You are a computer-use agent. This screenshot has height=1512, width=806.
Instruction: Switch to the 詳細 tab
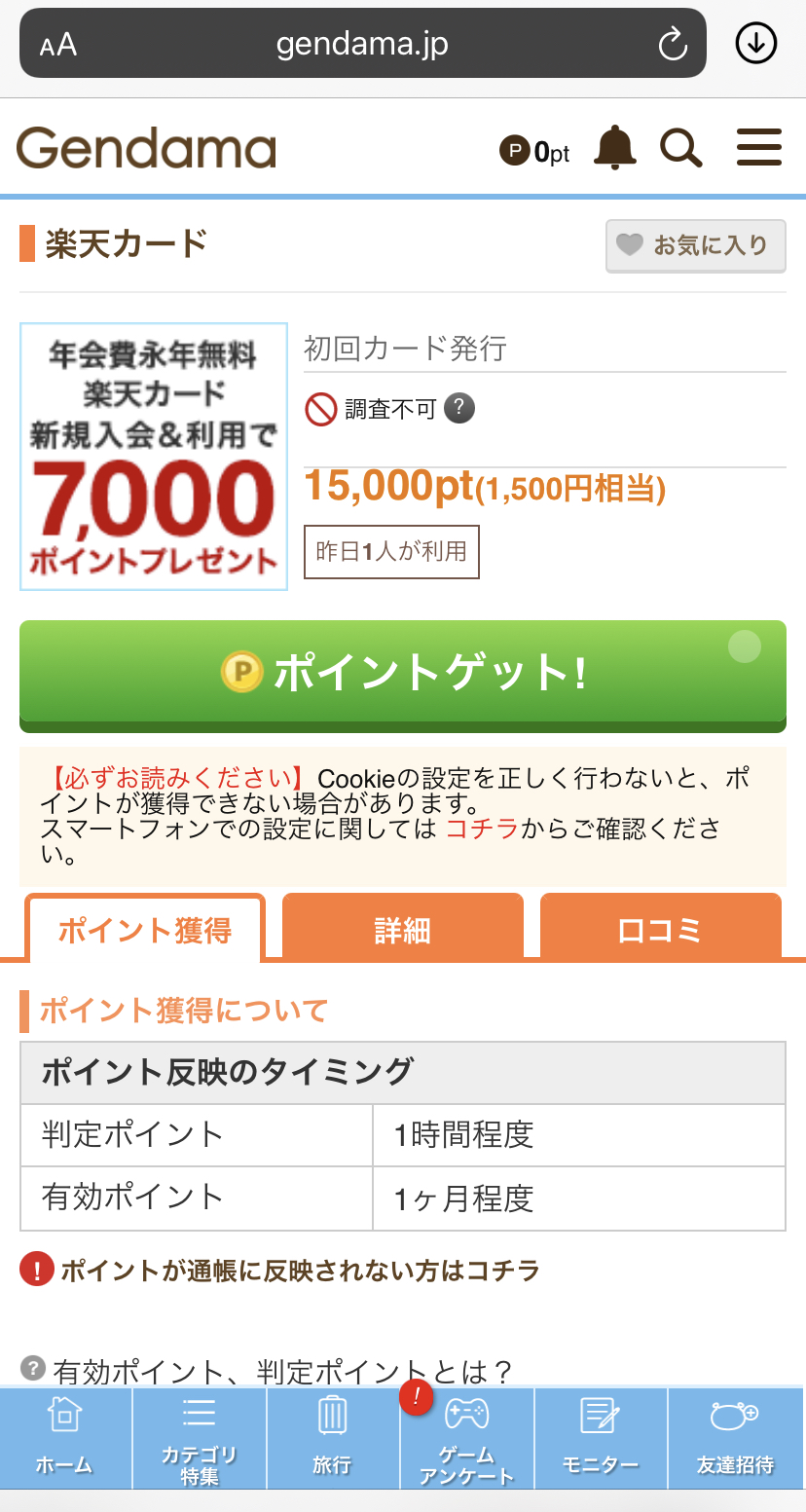click(x=402, y=930)
